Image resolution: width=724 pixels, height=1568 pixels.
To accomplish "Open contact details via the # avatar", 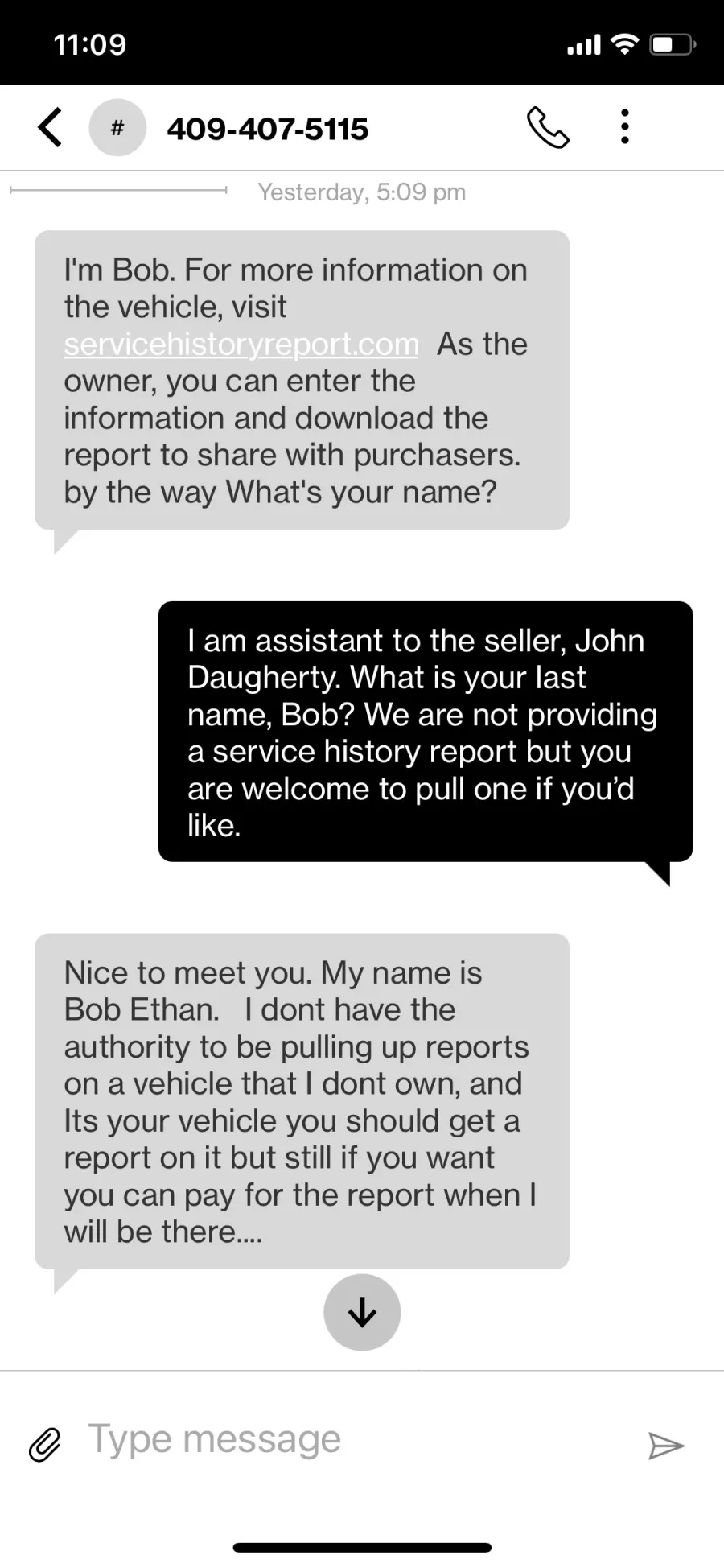I will pyautogui.click(x=117, y=127).
